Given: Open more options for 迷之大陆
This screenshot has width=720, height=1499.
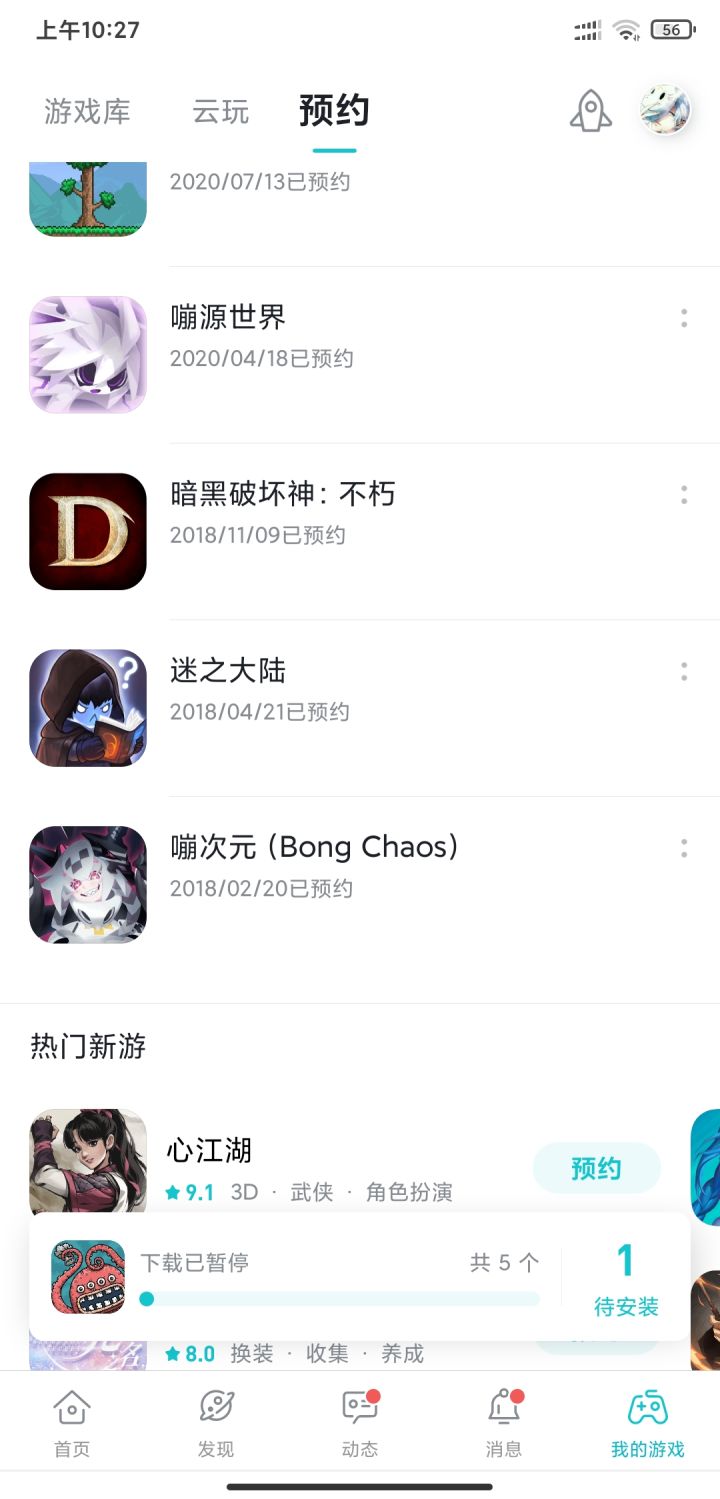Looking at the screenshot, I should (684, 672).
